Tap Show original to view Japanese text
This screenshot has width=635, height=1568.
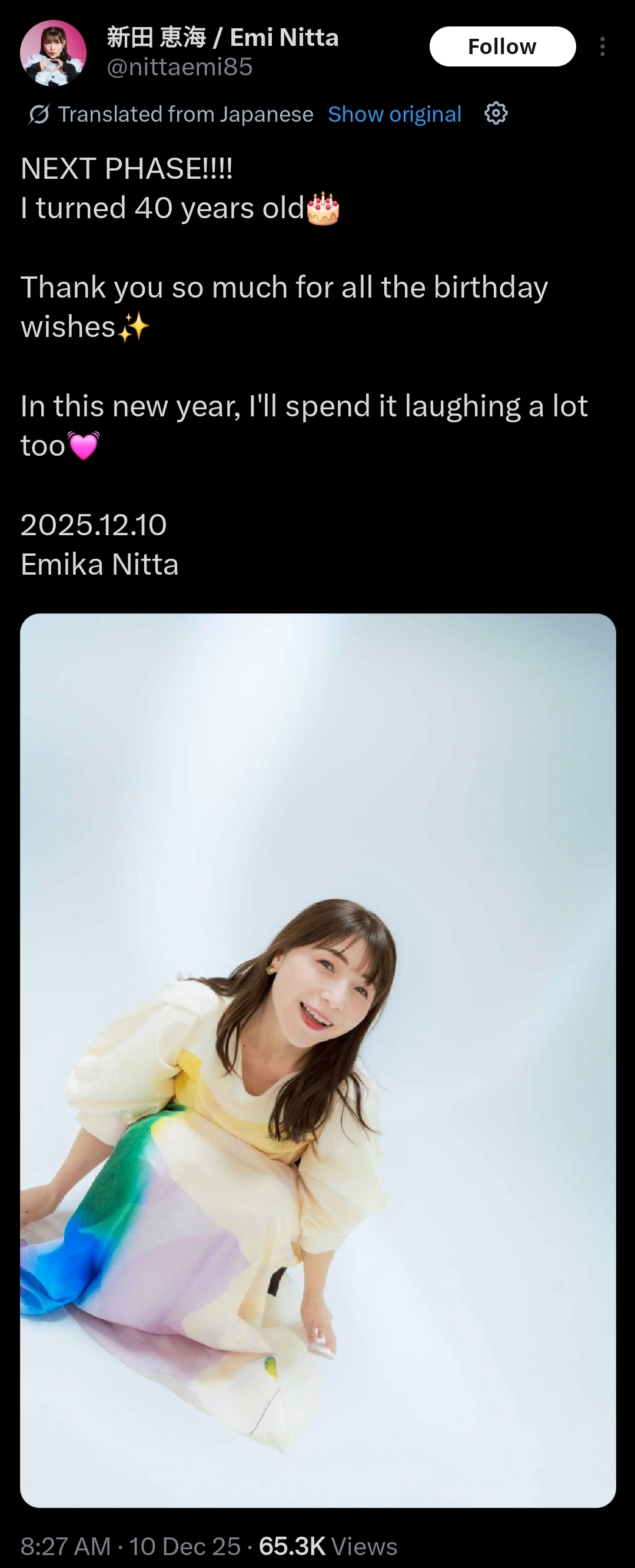(394, 114)
